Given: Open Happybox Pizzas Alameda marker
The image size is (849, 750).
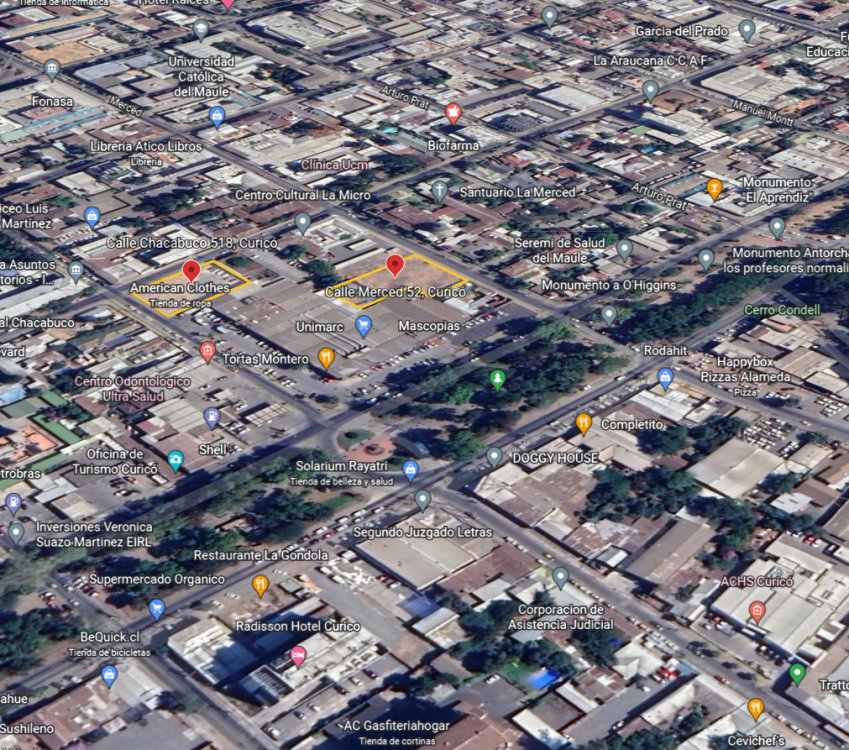Looking at the screenshot, I should coord(665,378).
